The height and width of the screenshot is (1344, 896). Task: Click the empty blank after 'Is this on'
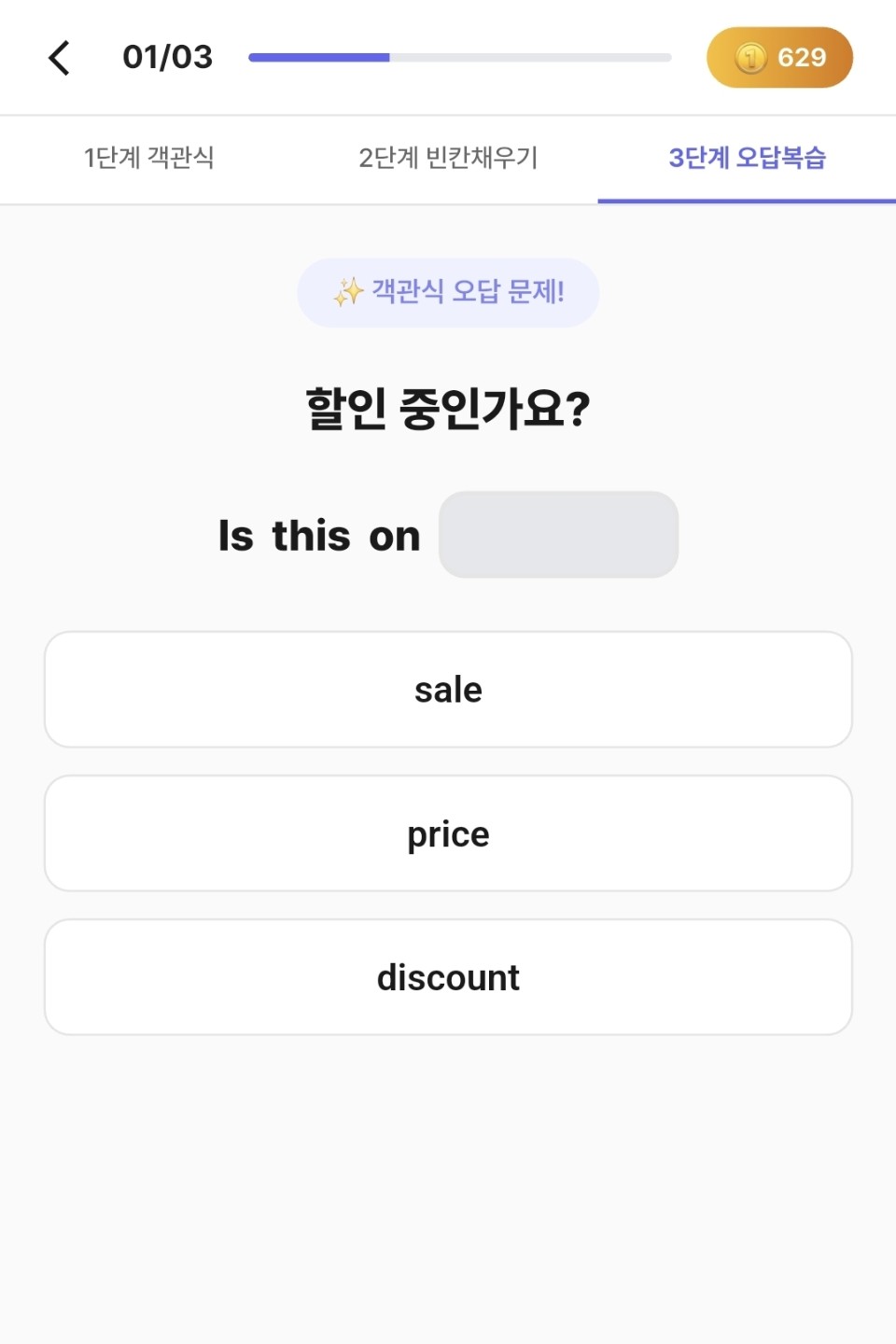tap(558, 535)
